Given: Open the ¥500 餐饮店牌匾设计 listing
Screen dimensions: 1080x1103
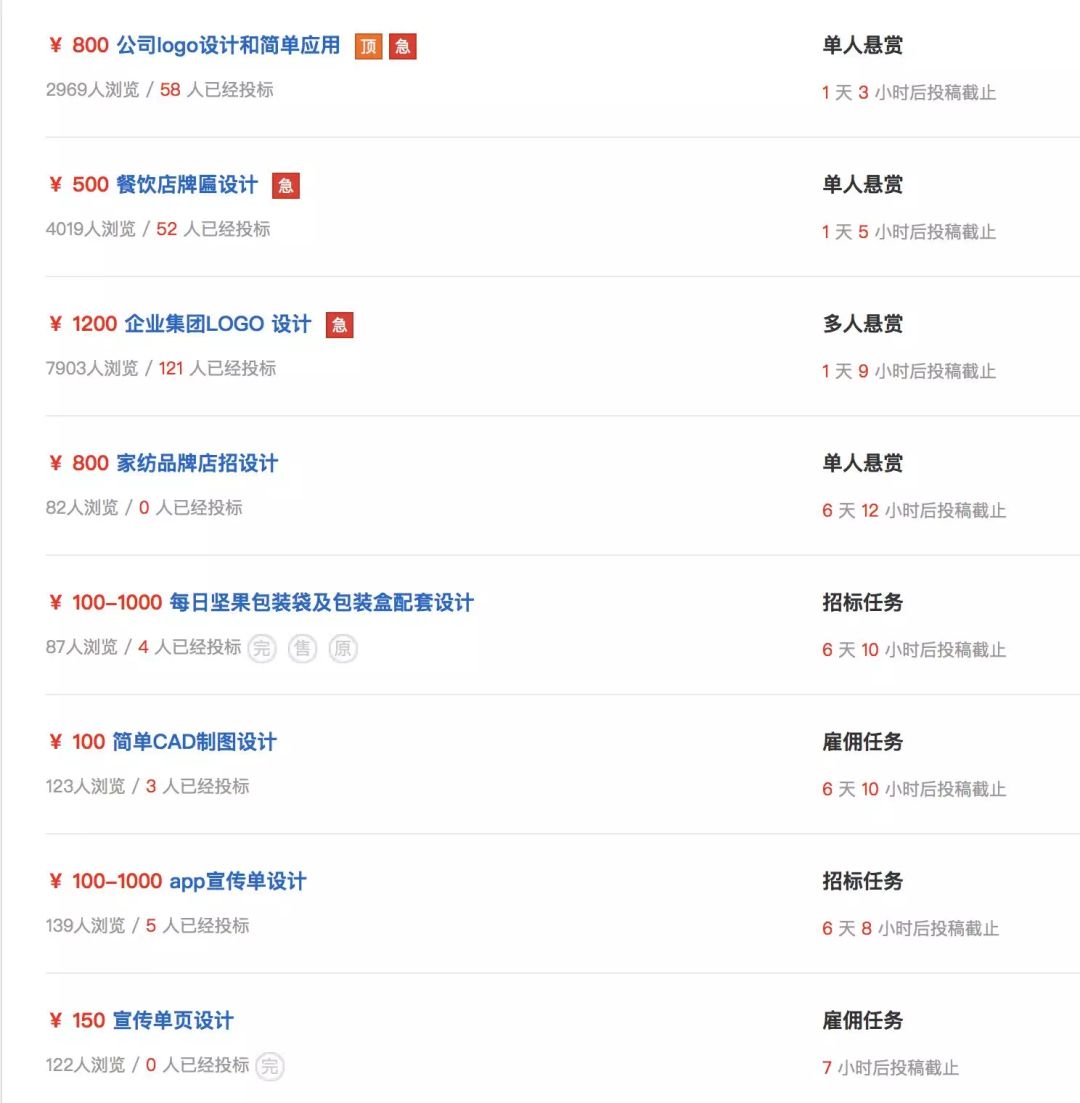Looking at the screenshot, I should coord(187,185).
